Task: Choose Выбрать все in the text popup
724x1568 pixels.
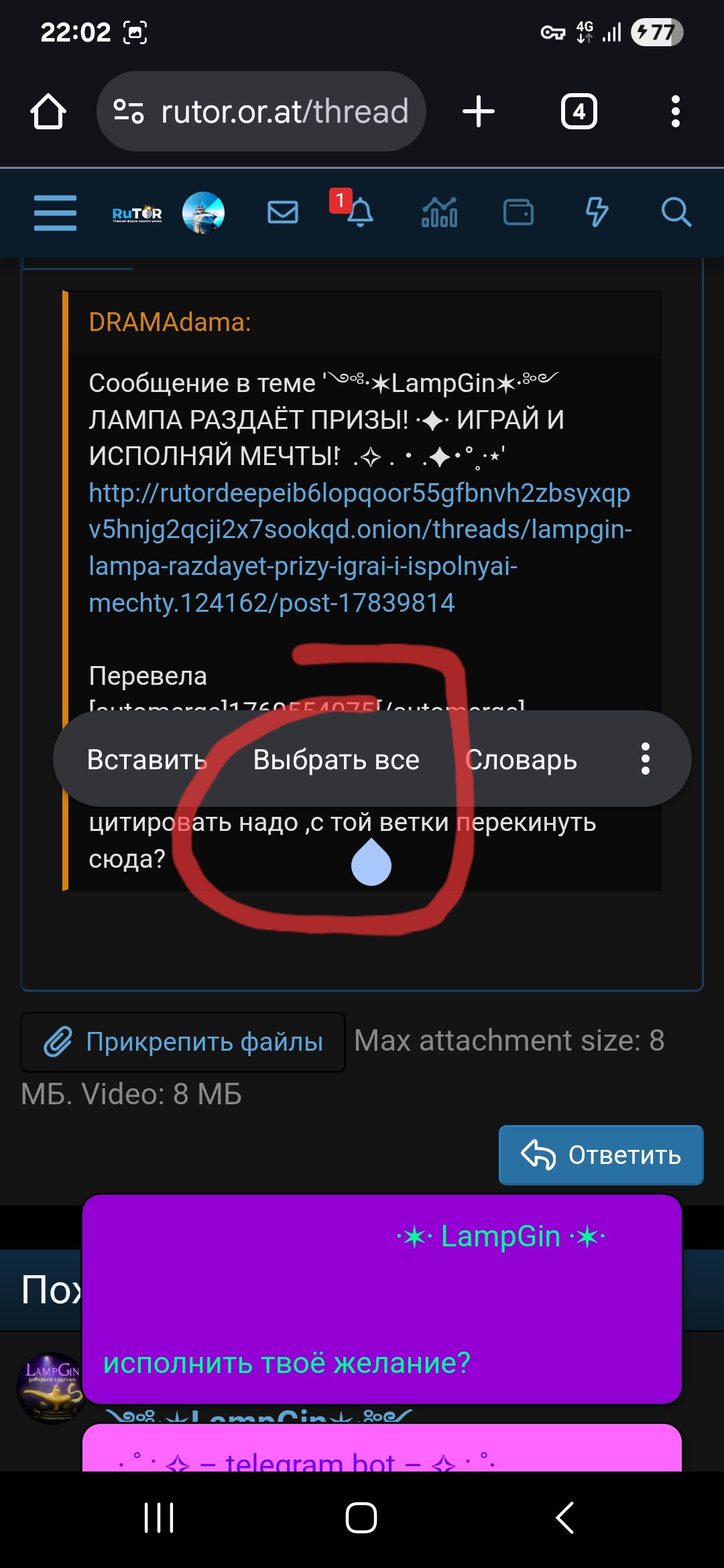Action: [336, 759]
